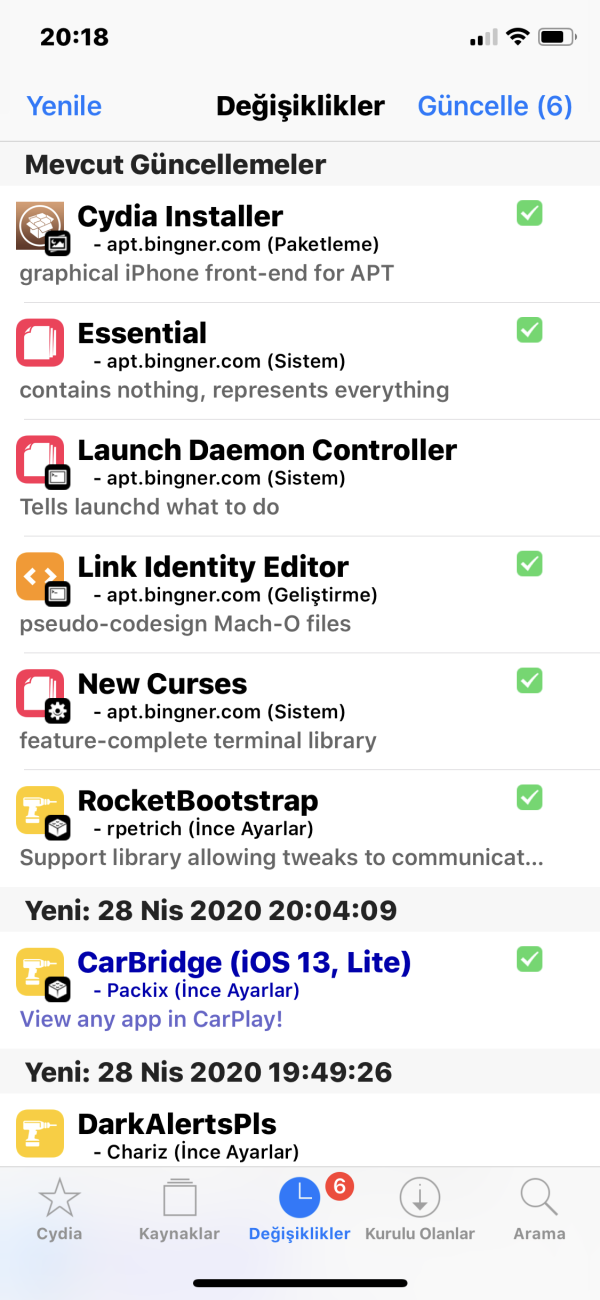Image resolution: width=600 pixels, height=1300 pixels.
Task: Switch to the Arama search tab
Action: [x=539, y=1210]
